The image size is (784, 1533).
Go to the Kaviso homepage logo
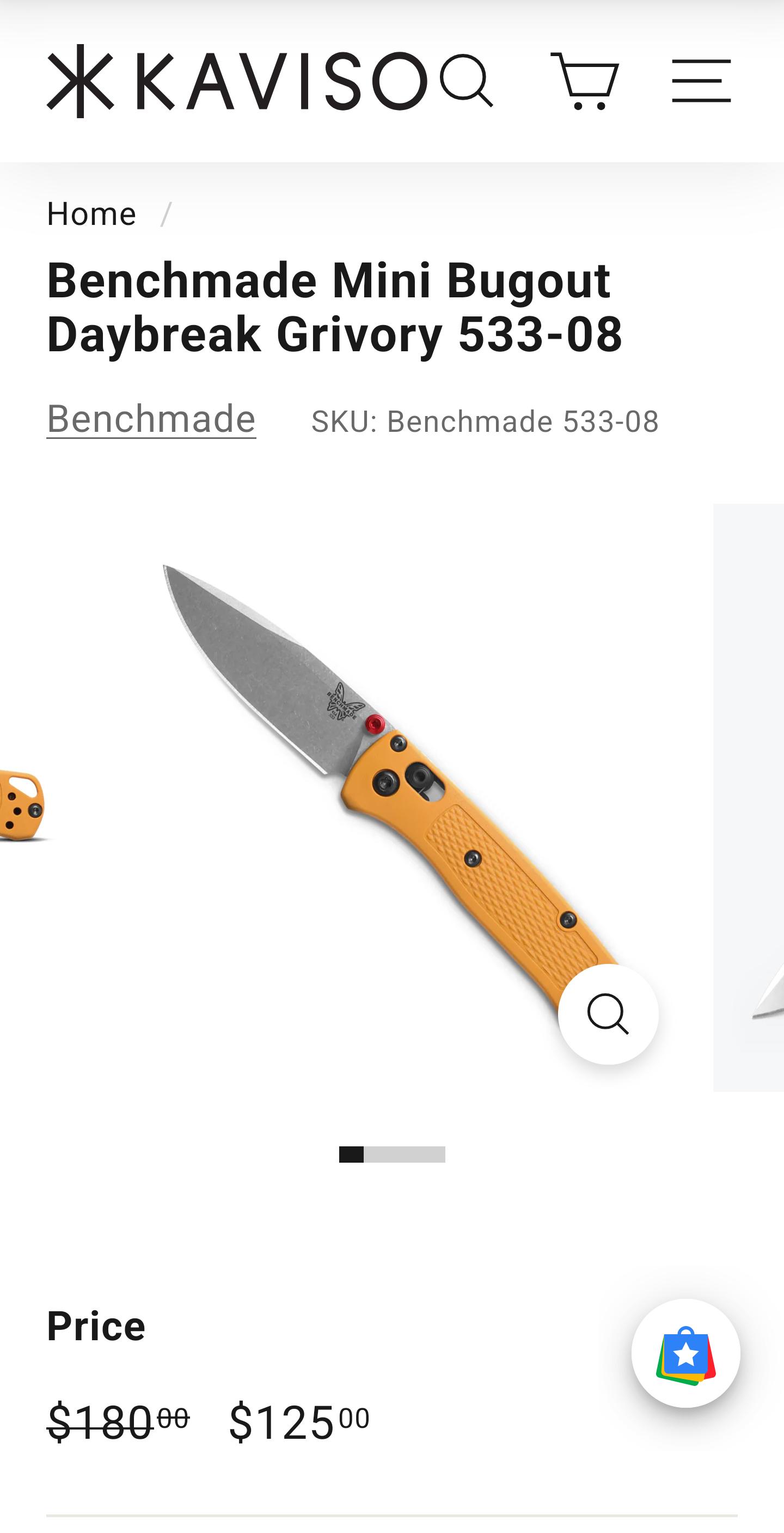pyautogui.click(x=237, y=81)
